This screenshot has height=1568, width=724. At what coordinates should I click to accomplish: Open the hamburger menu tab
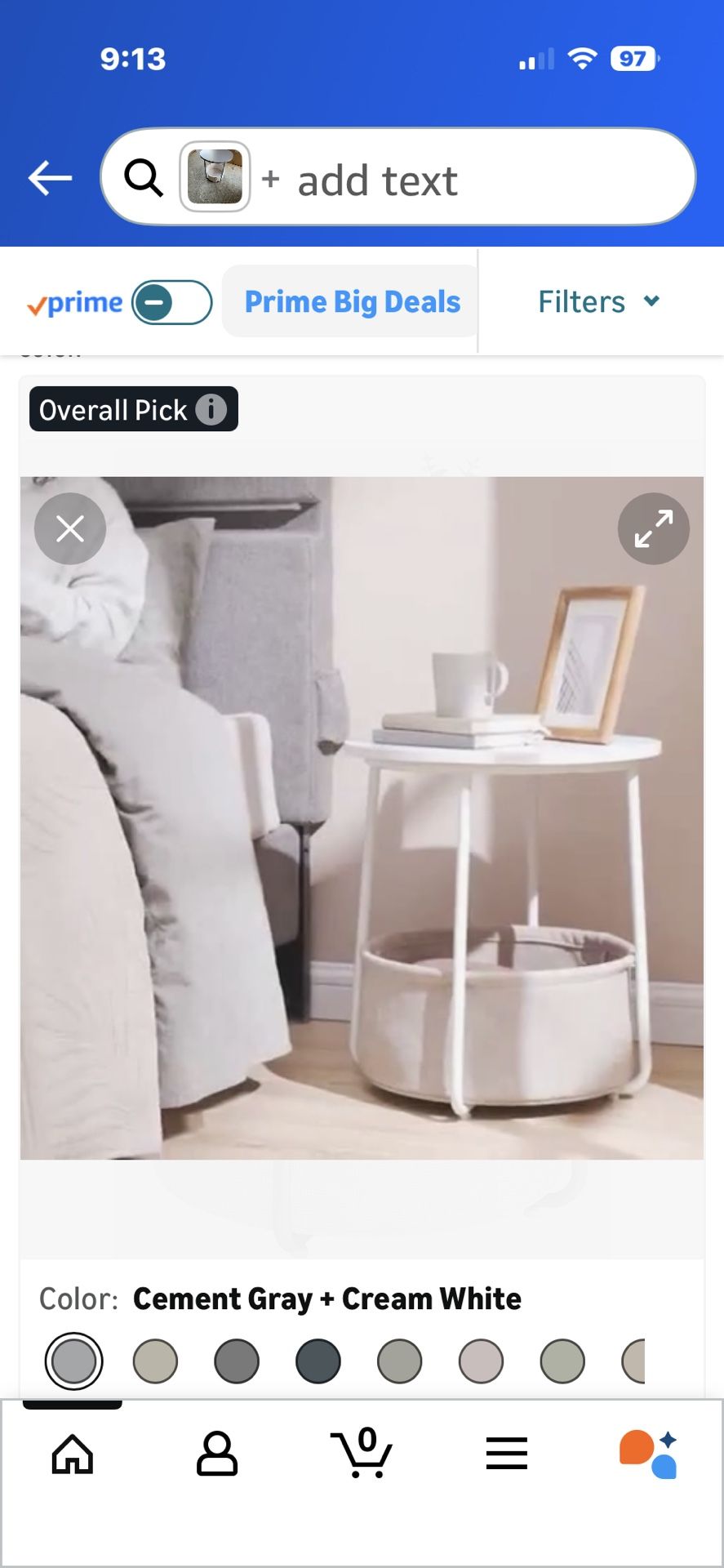click(x=506, y=1454)
